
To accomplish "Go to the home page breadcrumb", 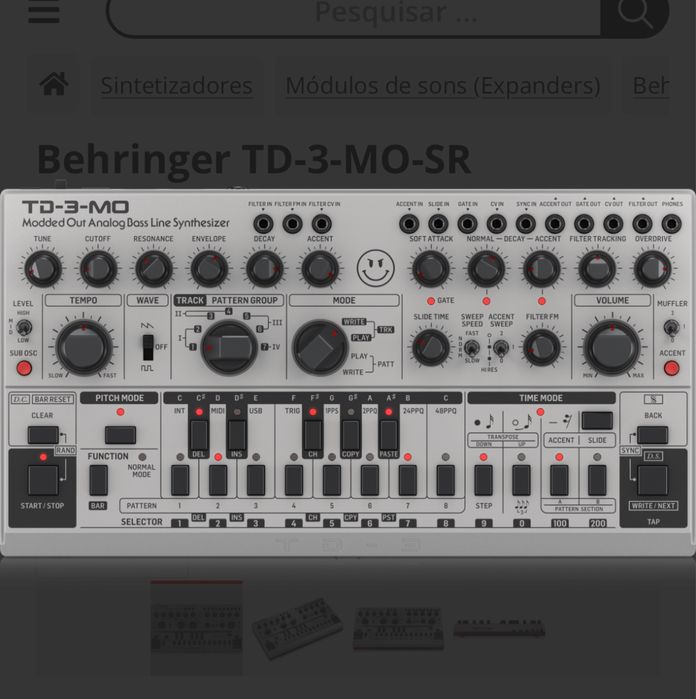I will coord(54,85).
